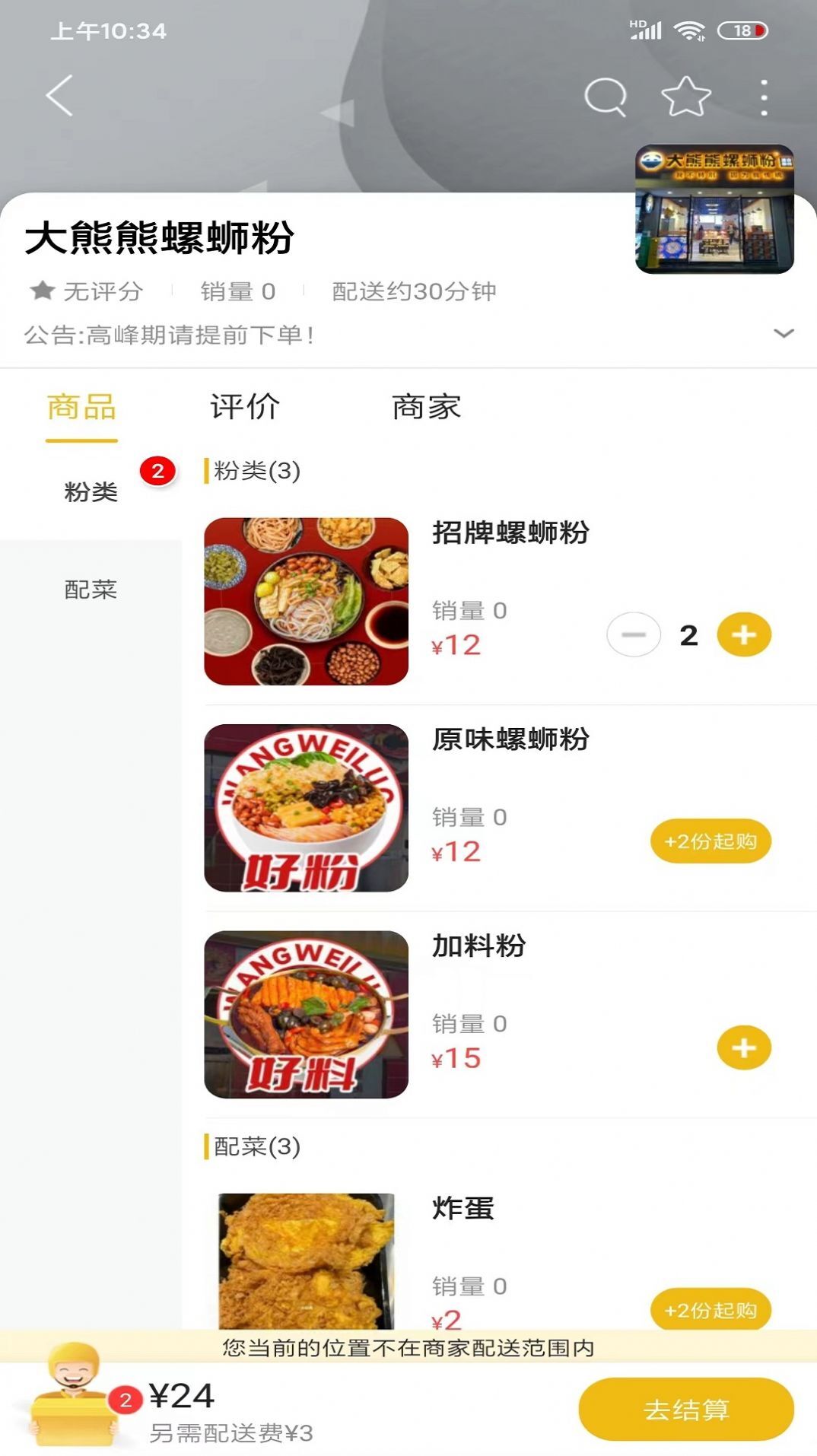Open the search icon at top
Viewport: 817px width, 1456px height.
click(603, 95)
